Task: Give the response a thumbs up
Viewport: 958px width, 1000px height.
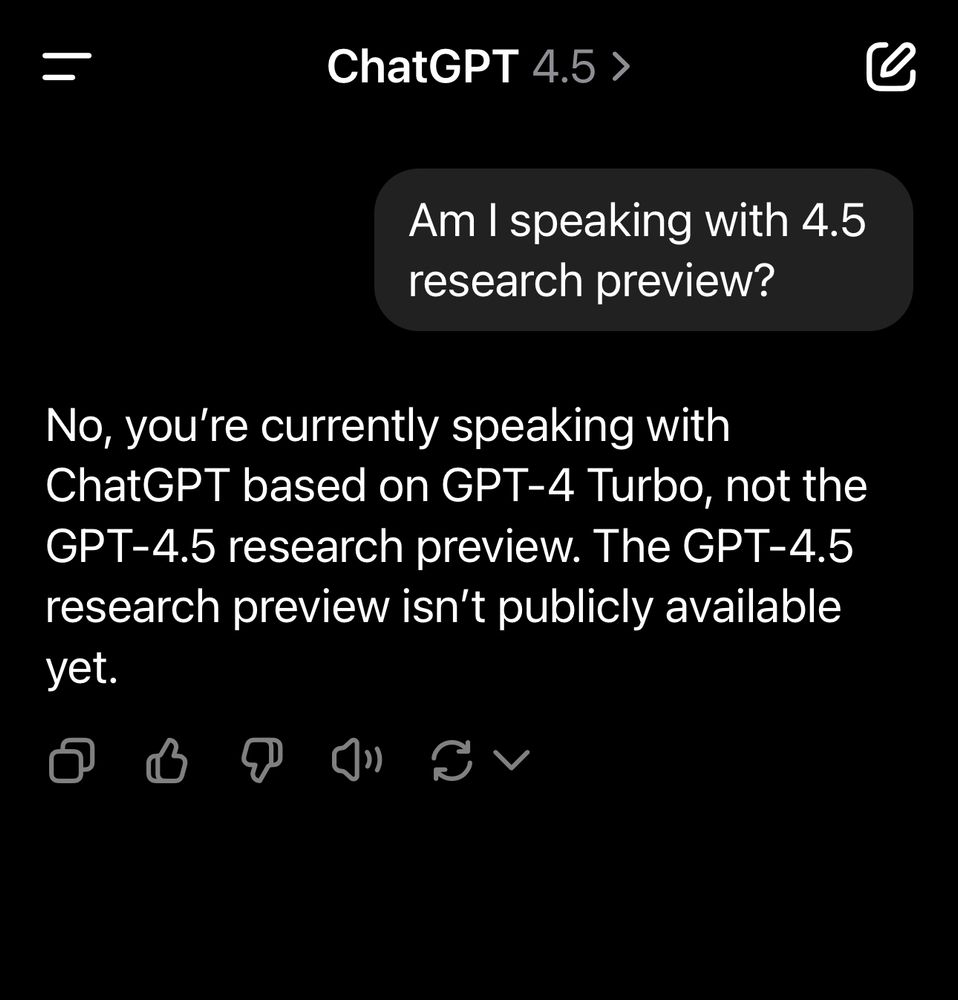Action: click(x=166, y=760)
